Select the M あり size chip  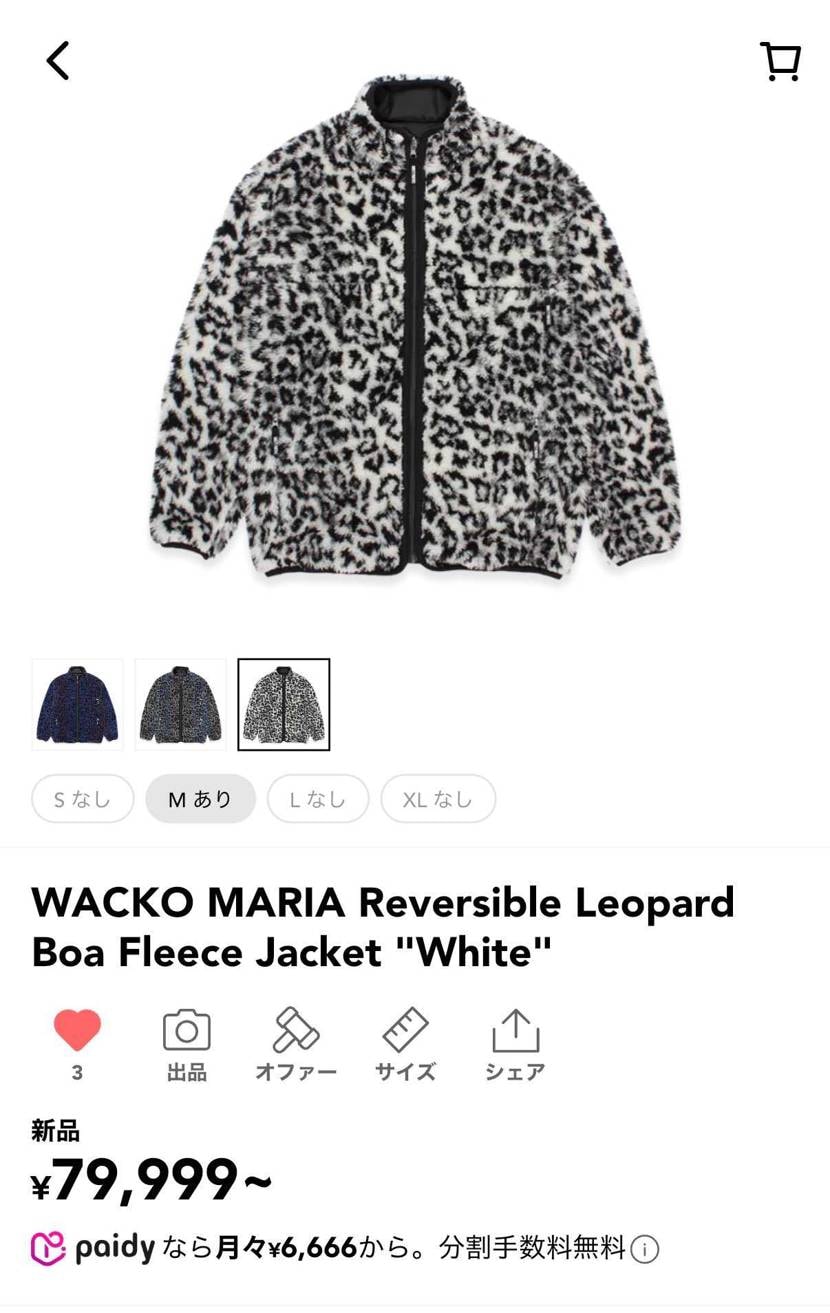pyautogui.click(x=200, y=799)
